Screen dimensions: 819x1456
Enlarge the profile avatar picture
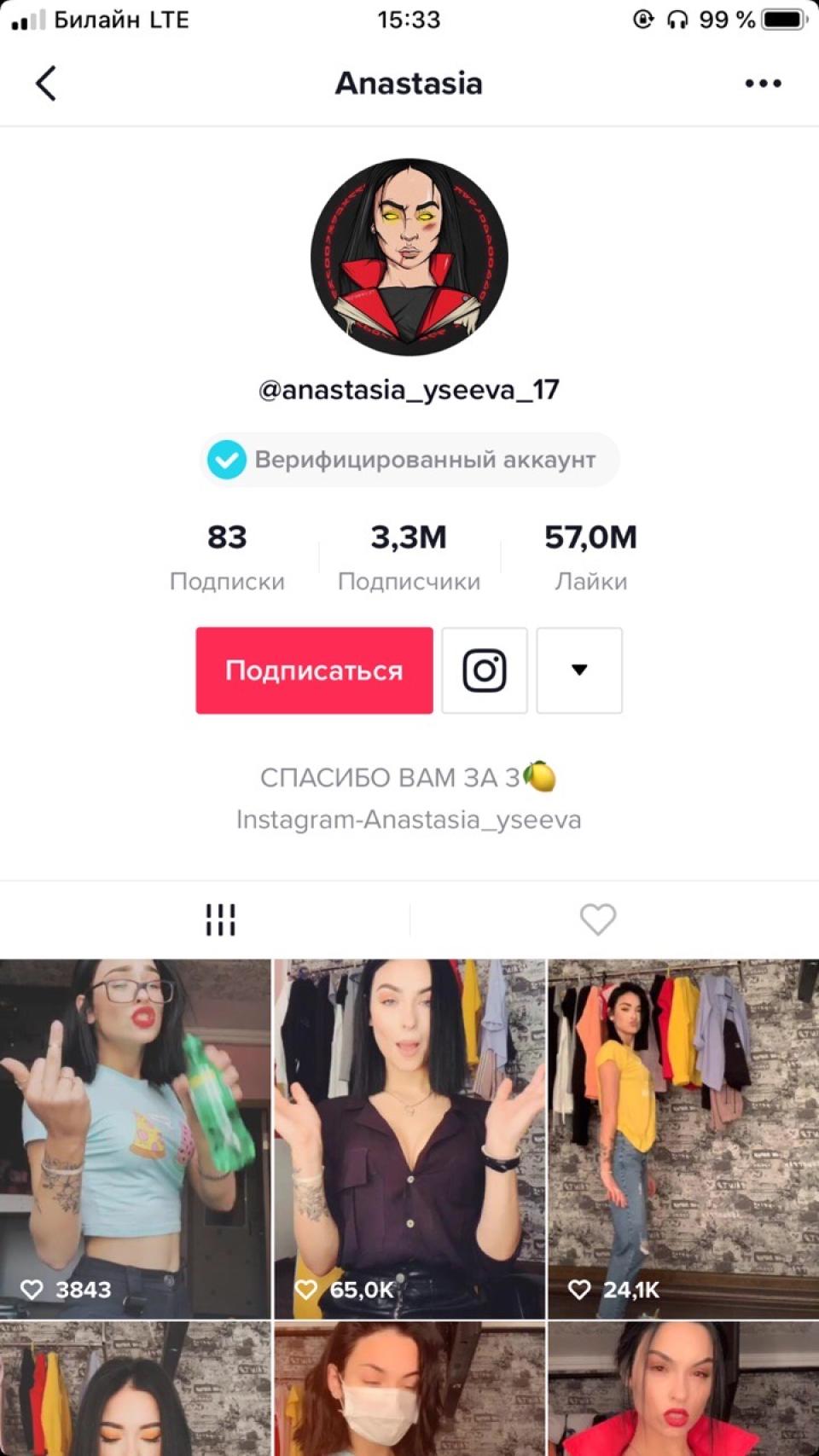[x=409, y=257]
